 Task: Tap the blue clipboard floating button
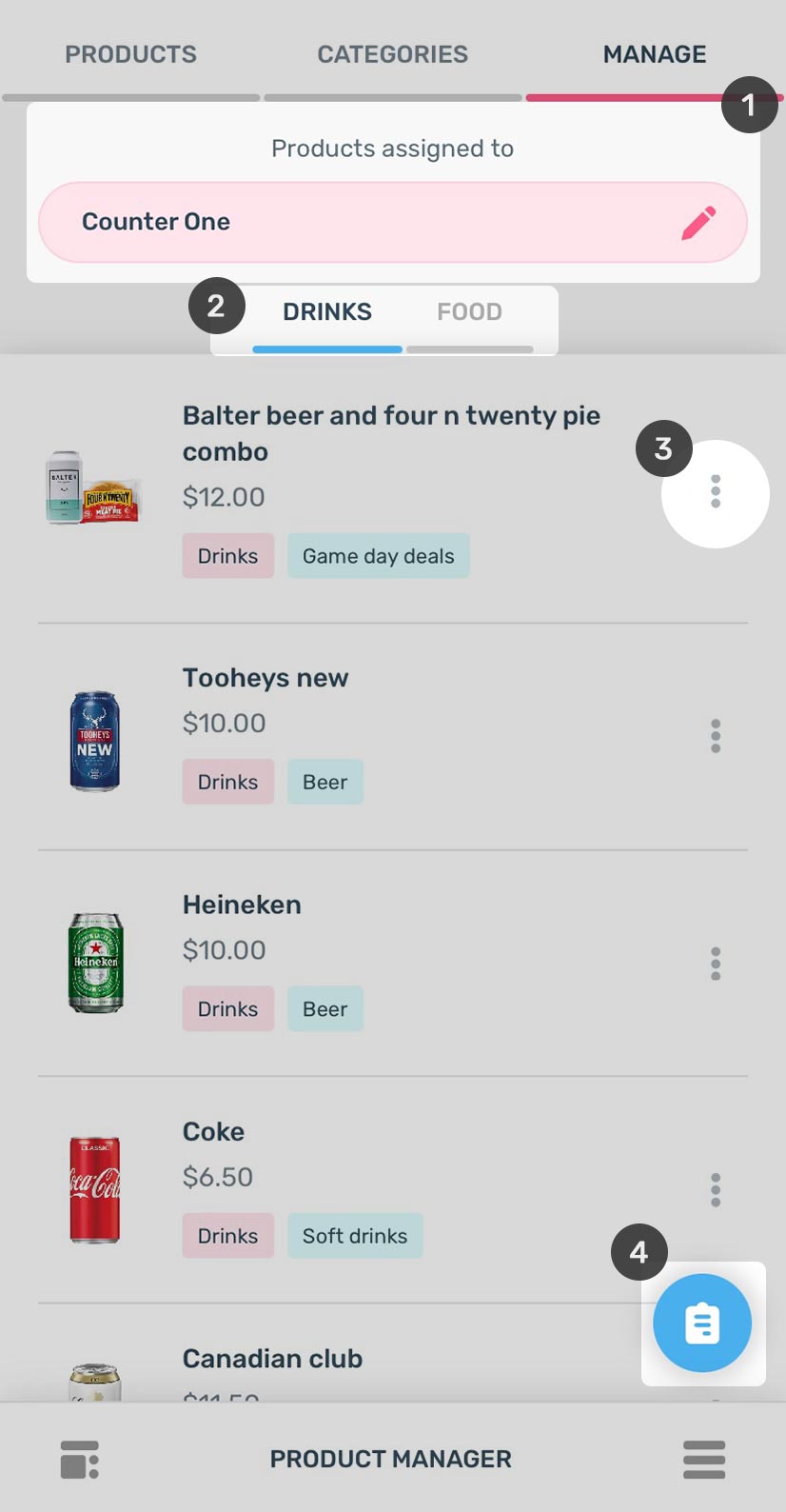(702, 1323)
